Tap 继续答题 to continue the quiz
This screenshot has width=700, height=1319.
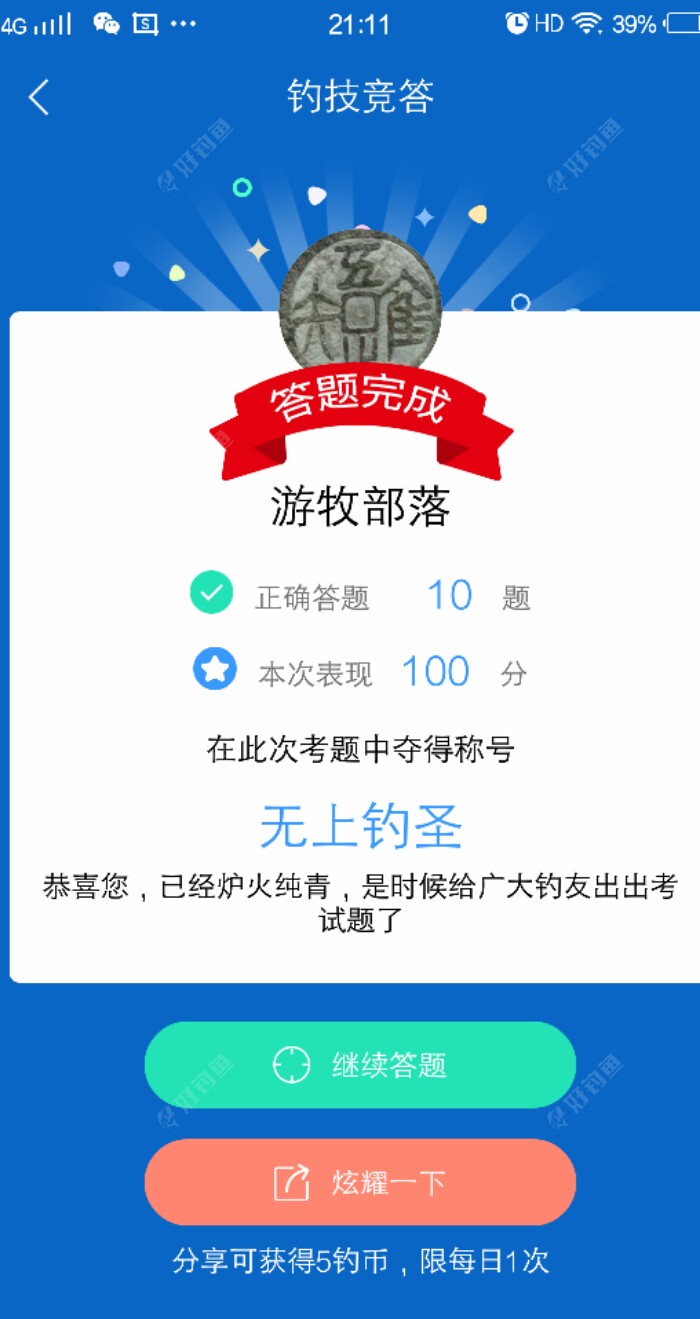click(x=360, y=1065)
